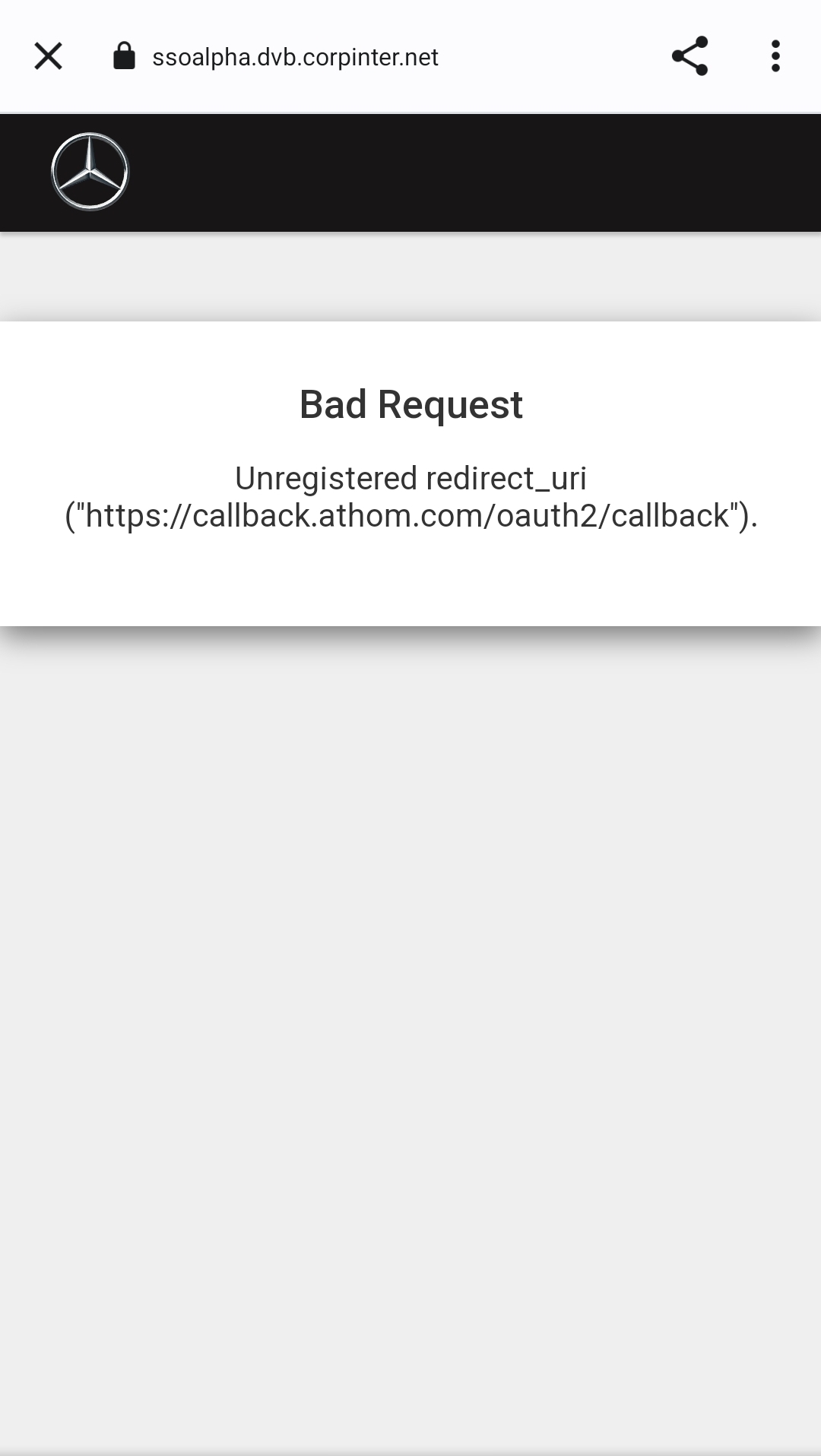Open the three-dot overflow menu

(775, 56)
